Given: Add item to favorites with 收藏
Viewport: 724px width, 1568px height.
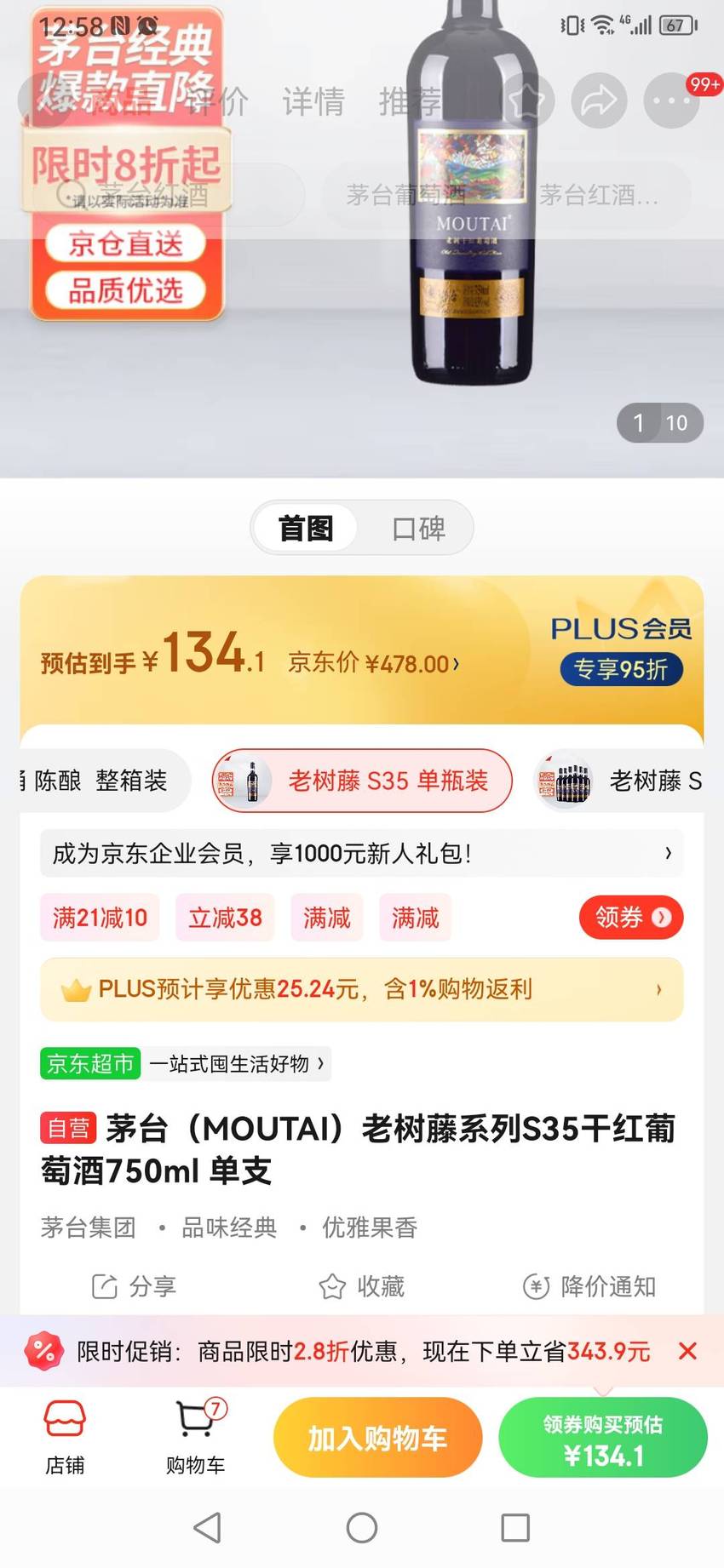Looking at the screenshot, I should (361, 1286).
